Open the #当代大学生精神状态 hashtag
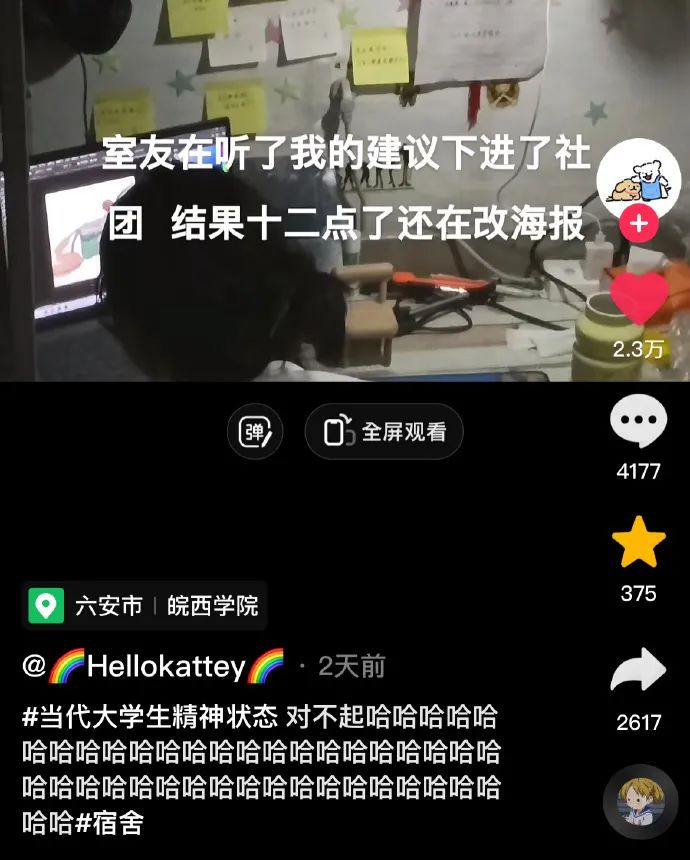Image resolution: width=690 pixels, height=860 pixels. point(149,717)
